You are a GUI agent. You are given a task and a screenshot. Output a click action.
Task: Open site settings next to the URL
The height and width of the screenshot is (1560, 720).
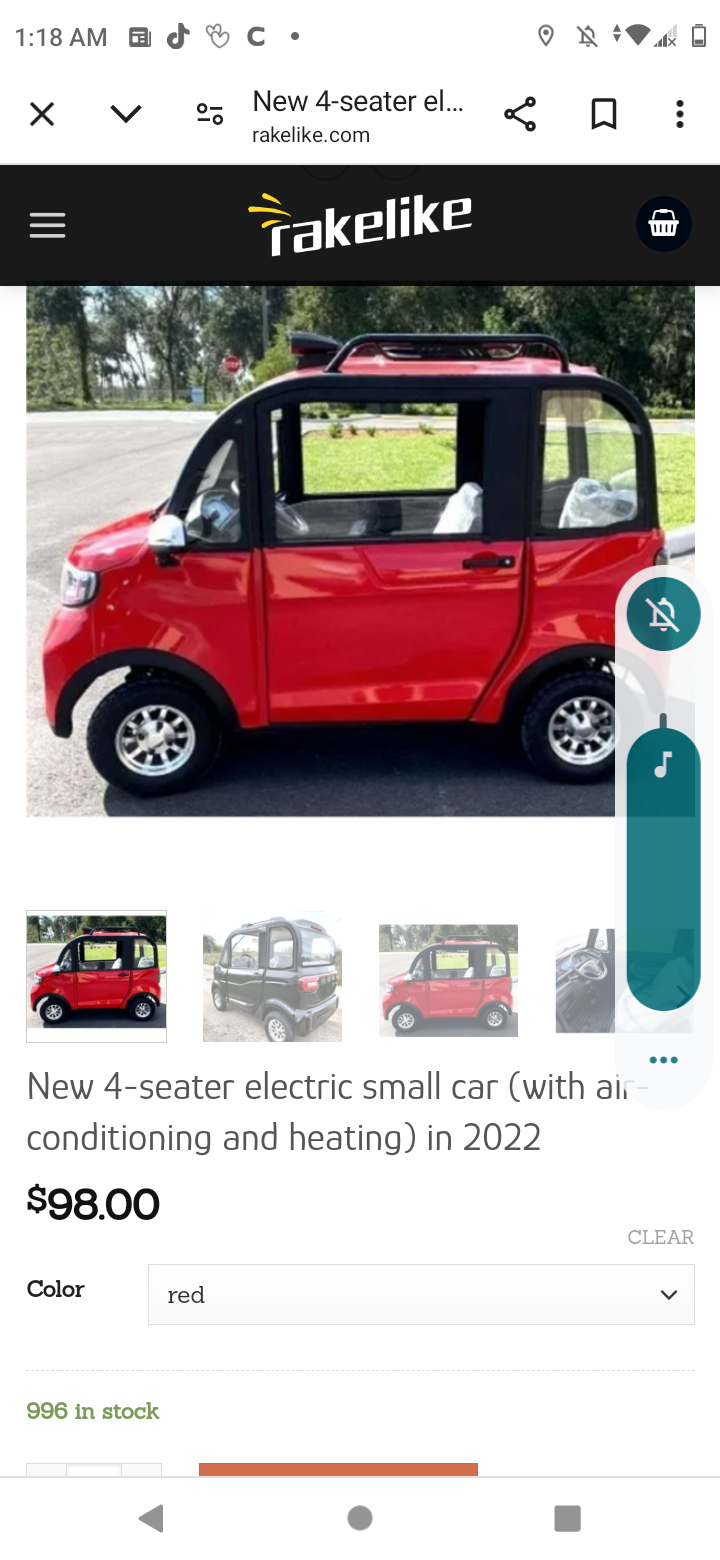pyautogui.click(x=210, y=115)
